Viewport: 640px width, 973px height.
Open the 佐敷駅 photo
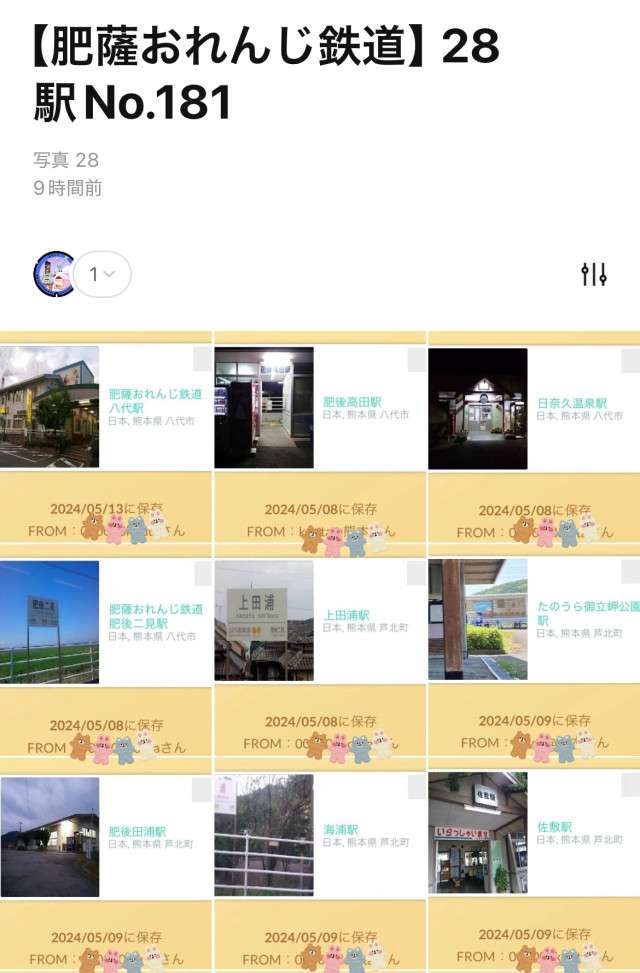point(478,836)
